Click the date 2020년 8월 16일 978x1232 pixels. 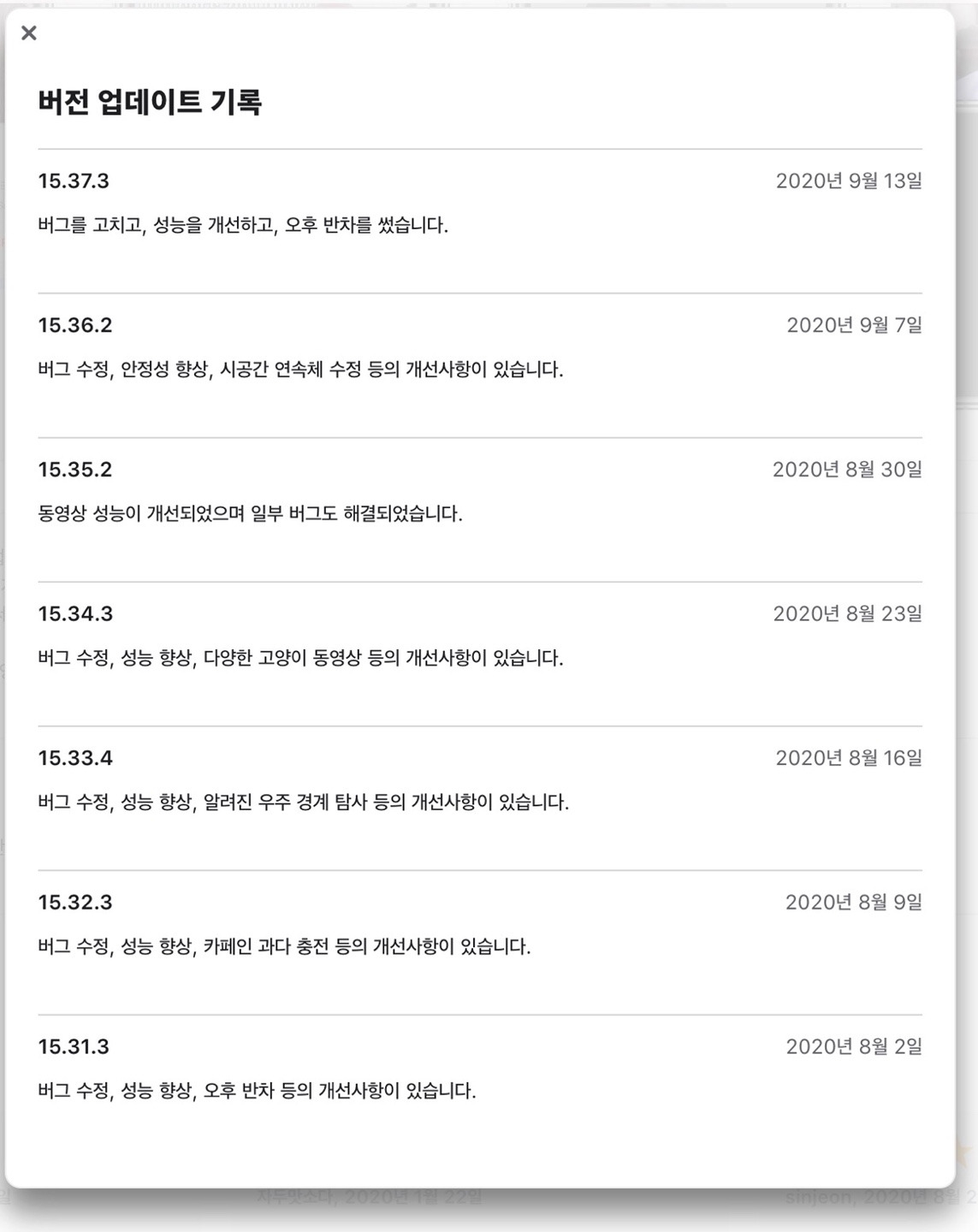point(851,758)
